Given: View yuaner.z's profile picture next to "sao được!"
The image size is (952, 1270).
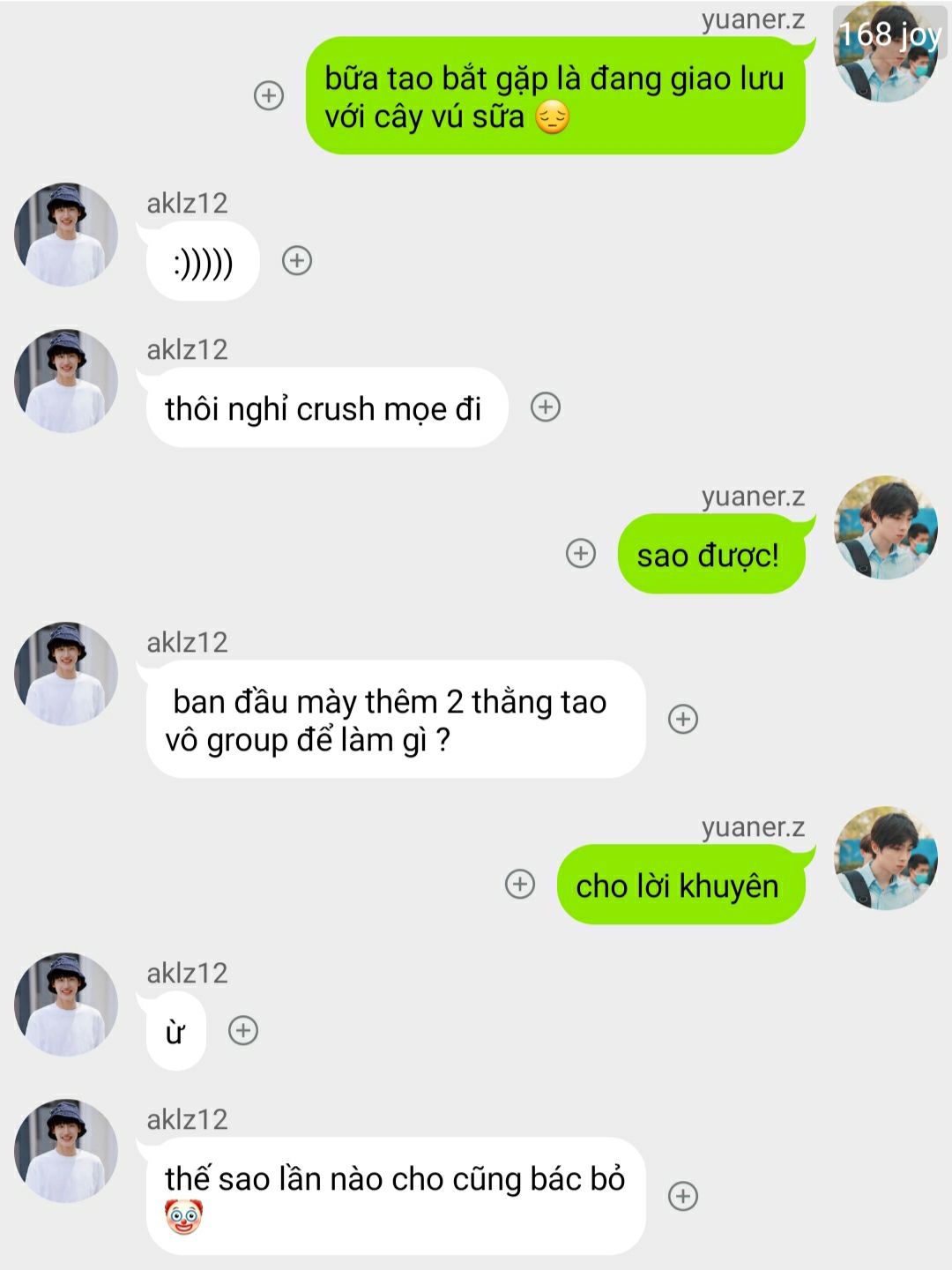Looking at the screenshot, I should (x=886, y=527).
